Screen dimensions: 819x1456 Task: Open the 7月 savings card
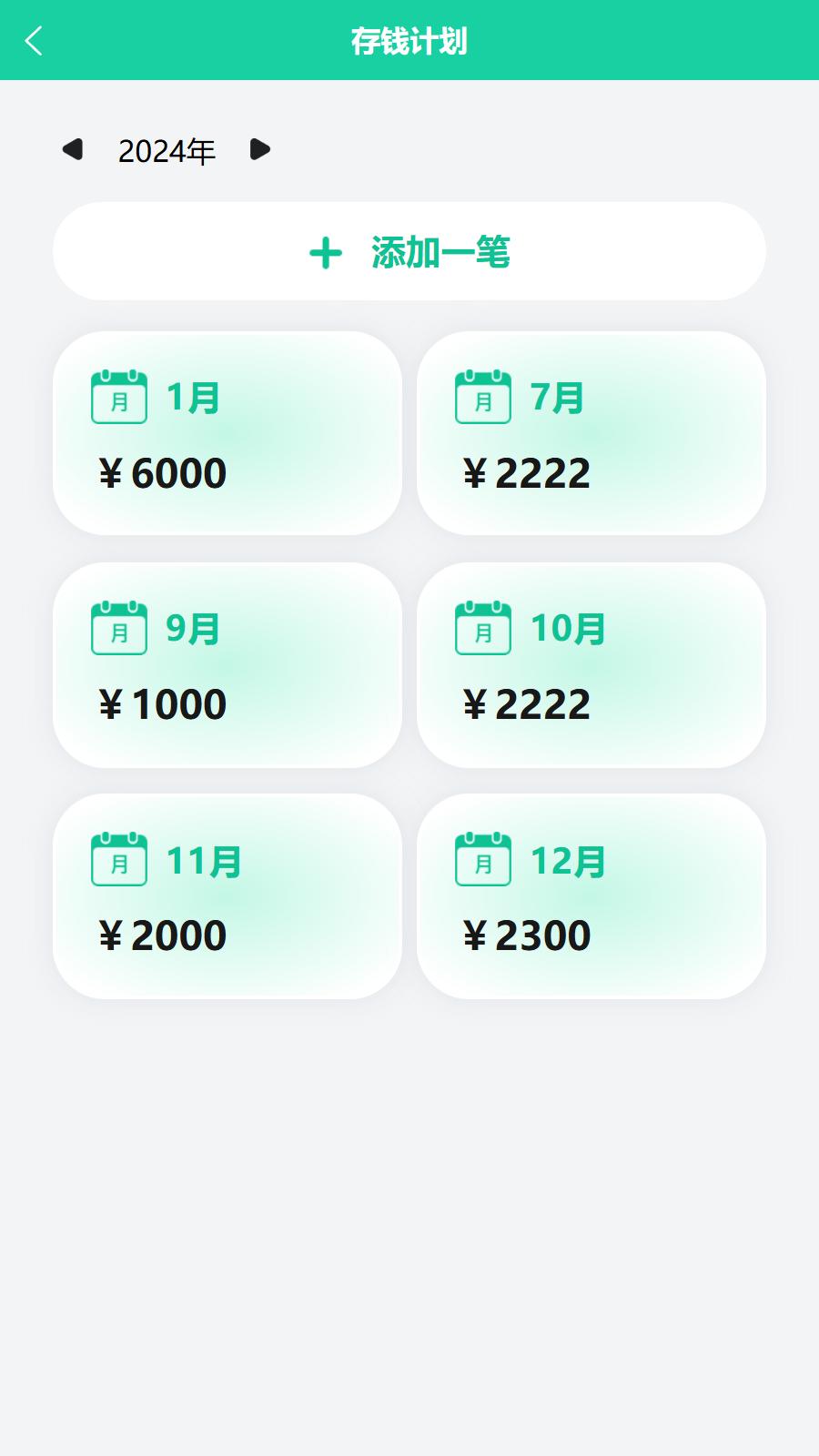coord(591,433)
